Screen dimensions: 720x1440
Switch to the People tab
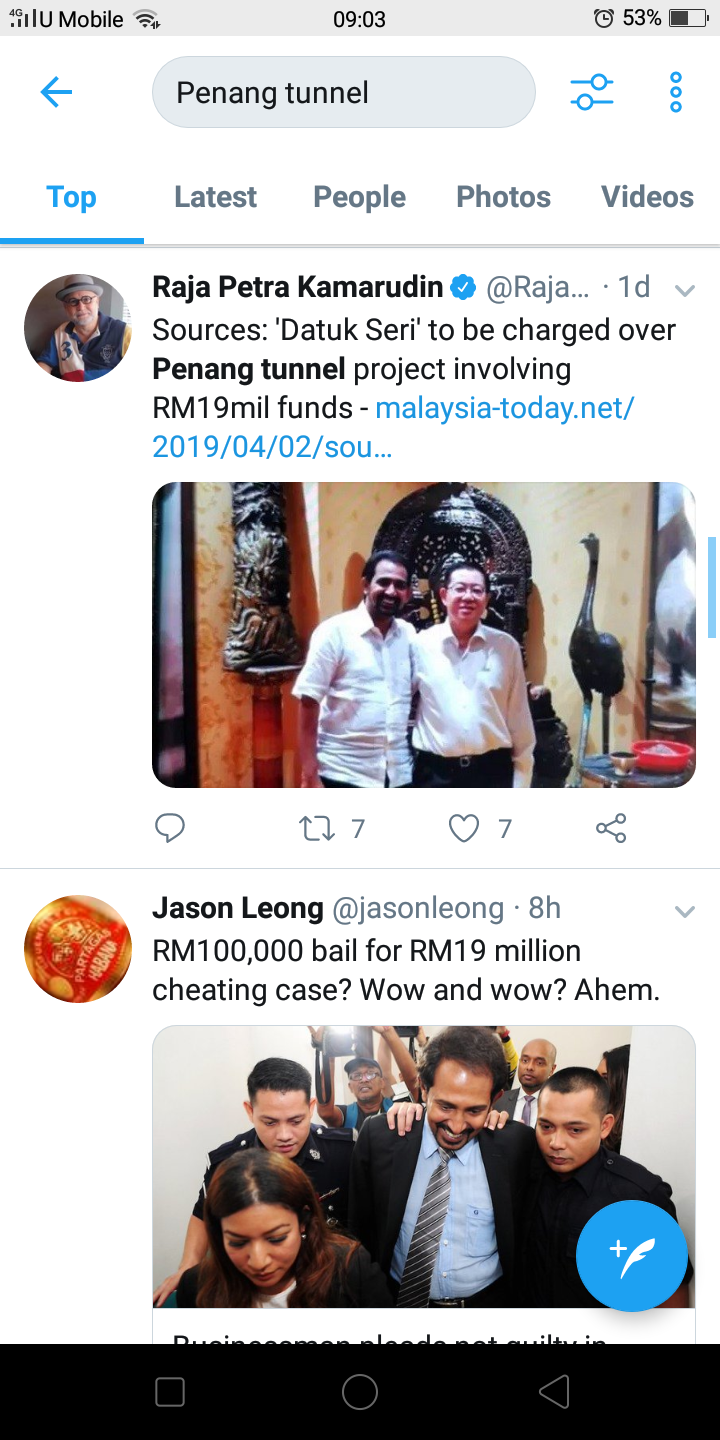(x=359, y=197)
